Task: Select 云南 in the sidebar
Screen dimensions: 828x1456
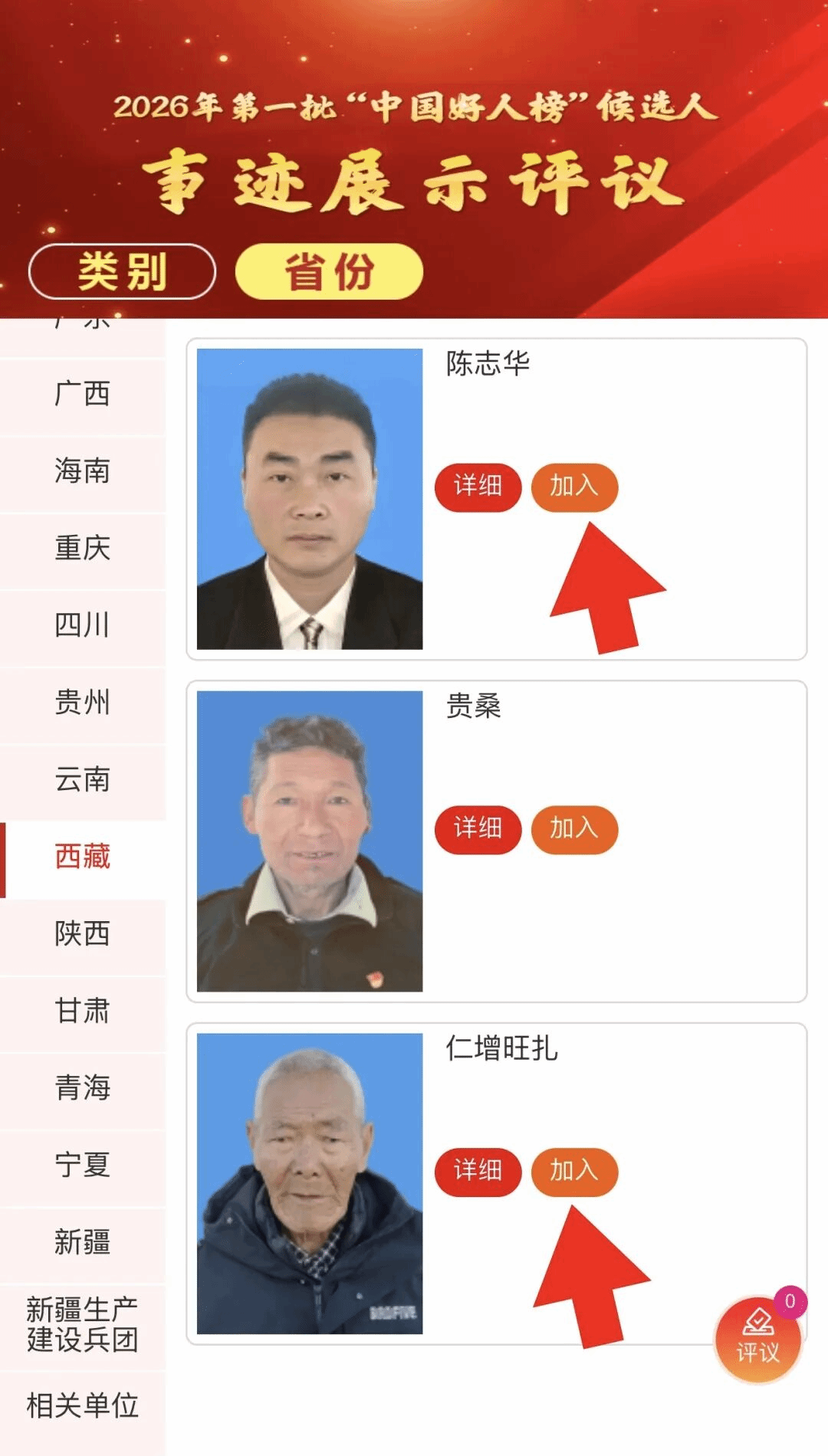Action: 82,779
